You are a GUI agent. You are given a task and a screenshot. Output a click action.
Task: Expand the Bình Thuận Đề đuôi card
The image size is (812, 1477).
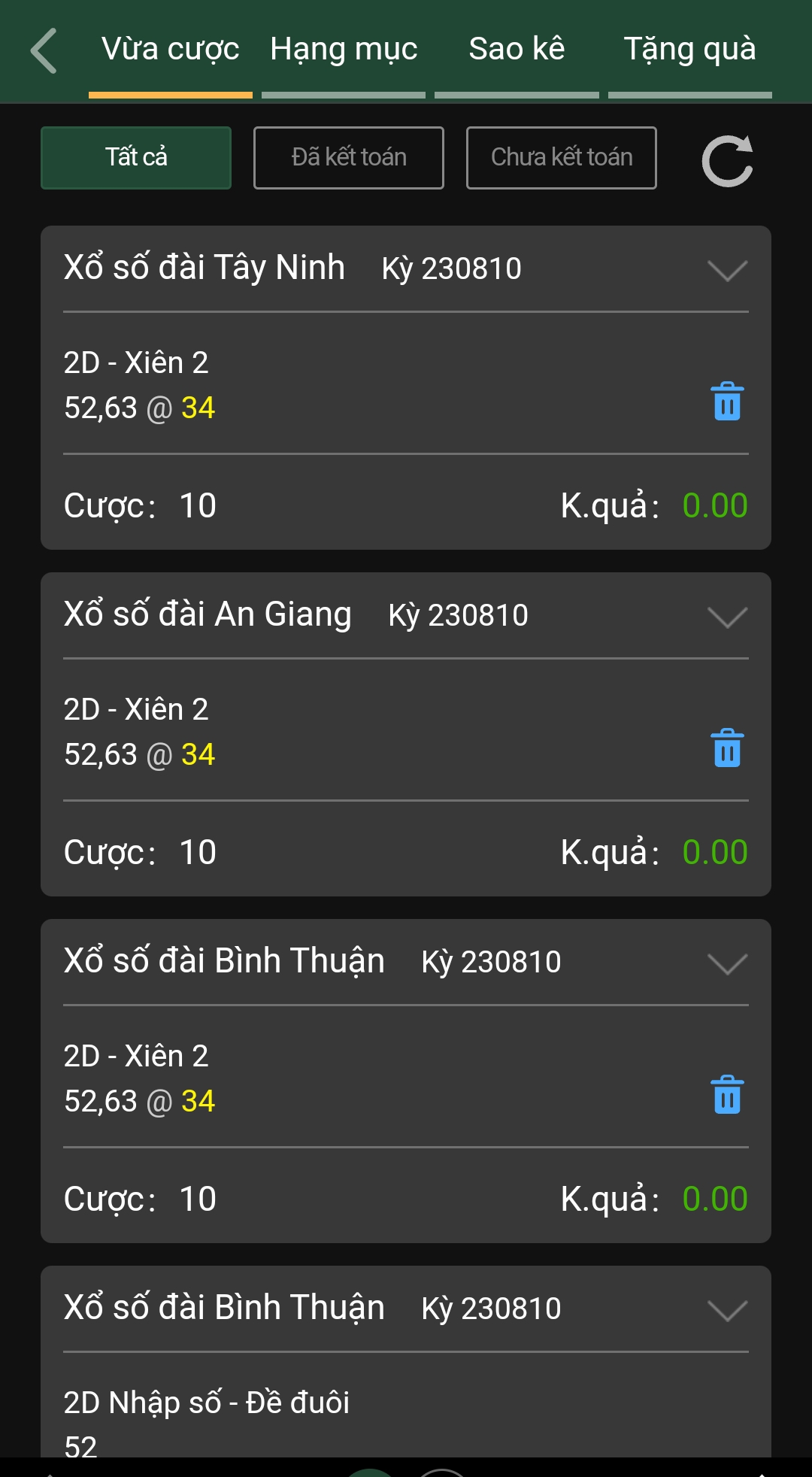click(x=727, y=1310)
